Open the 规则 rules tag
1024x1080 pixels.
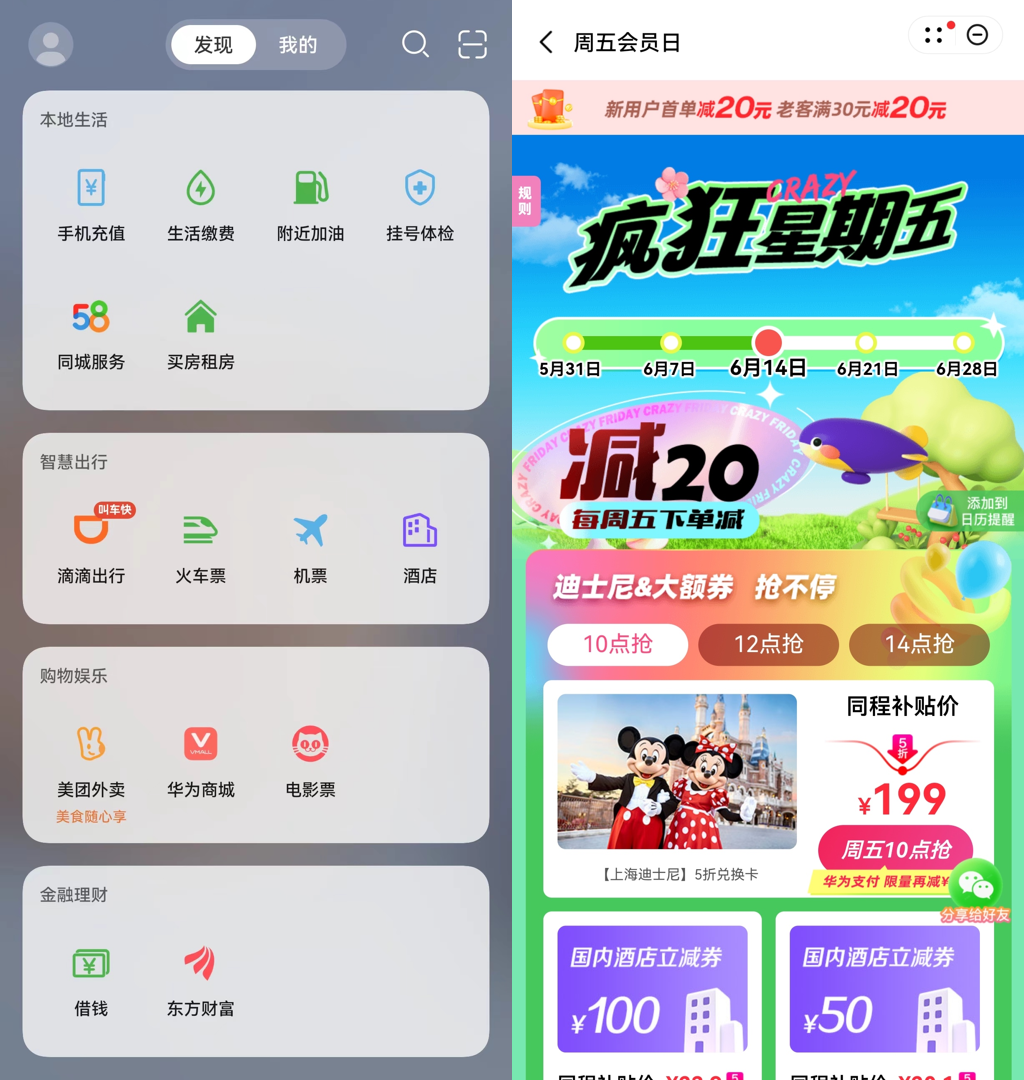point(525,201)
